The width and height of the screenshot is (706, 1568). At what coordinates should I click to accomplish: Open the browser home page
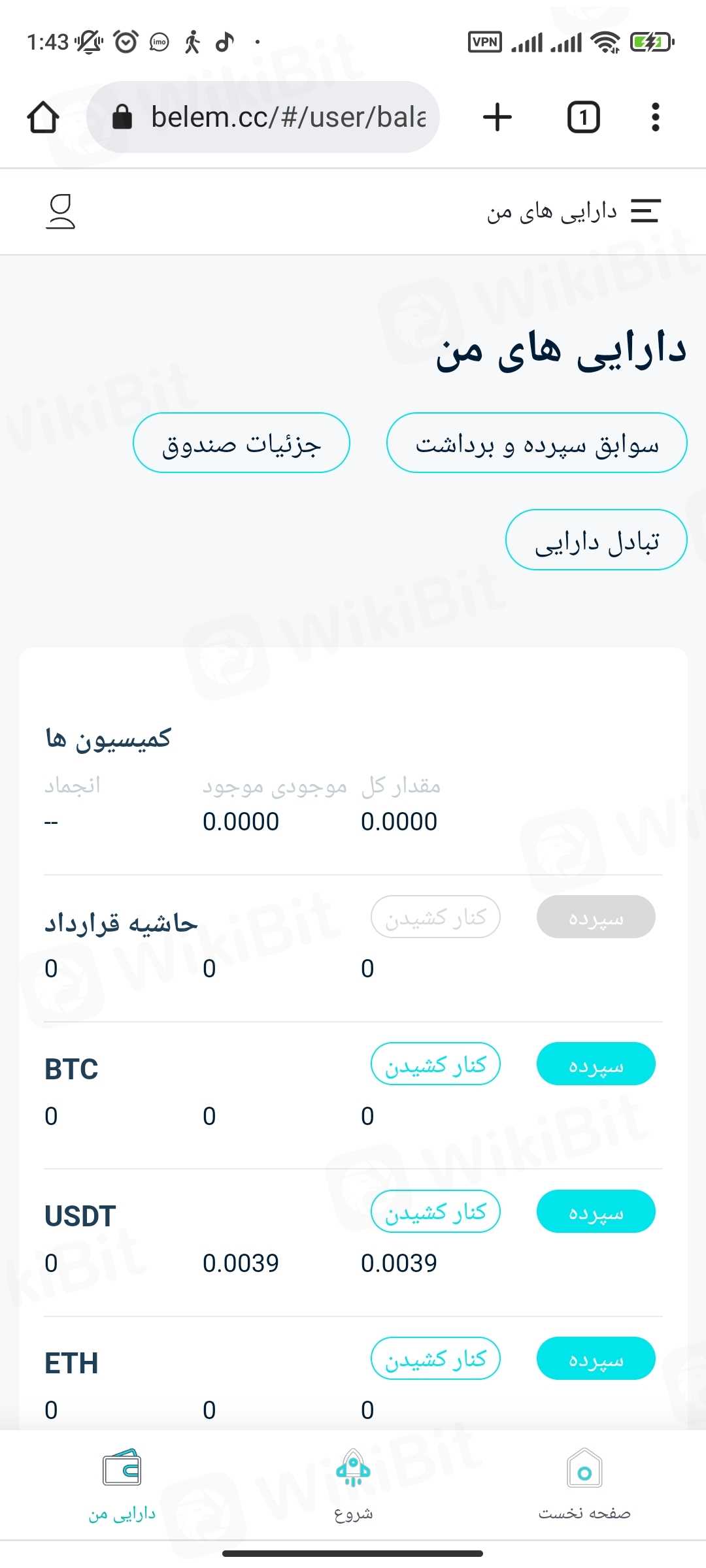pyautogui.click(x=43, y=118)
